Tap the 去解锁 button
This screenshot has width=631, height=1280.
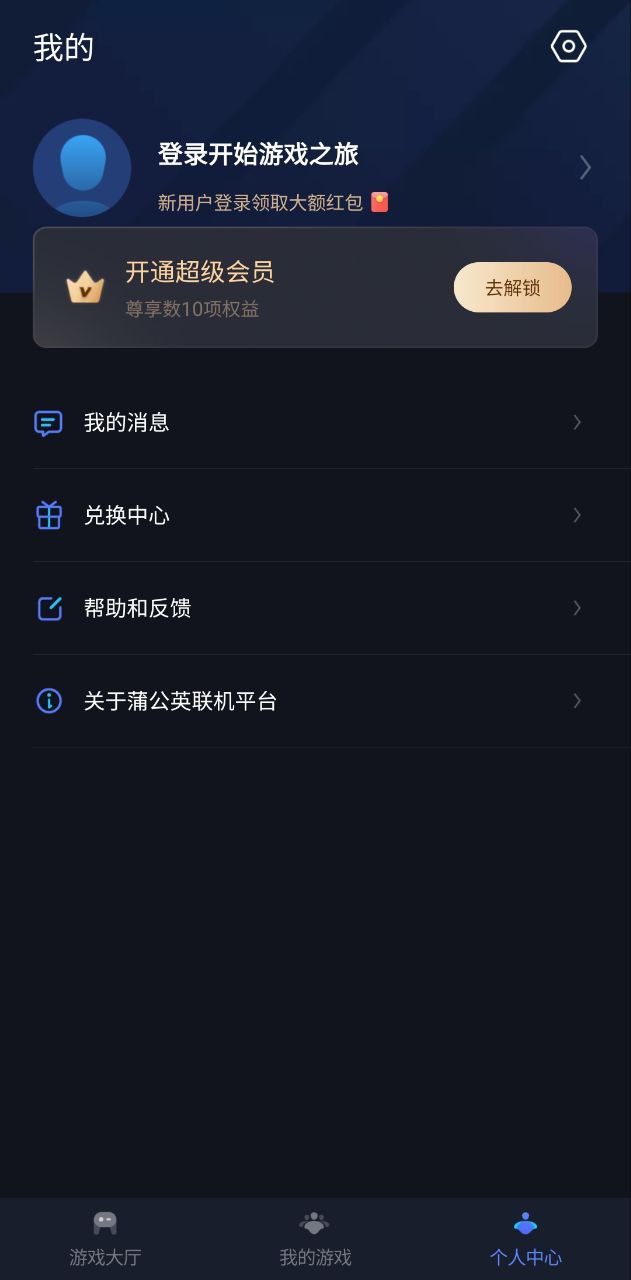512,288
